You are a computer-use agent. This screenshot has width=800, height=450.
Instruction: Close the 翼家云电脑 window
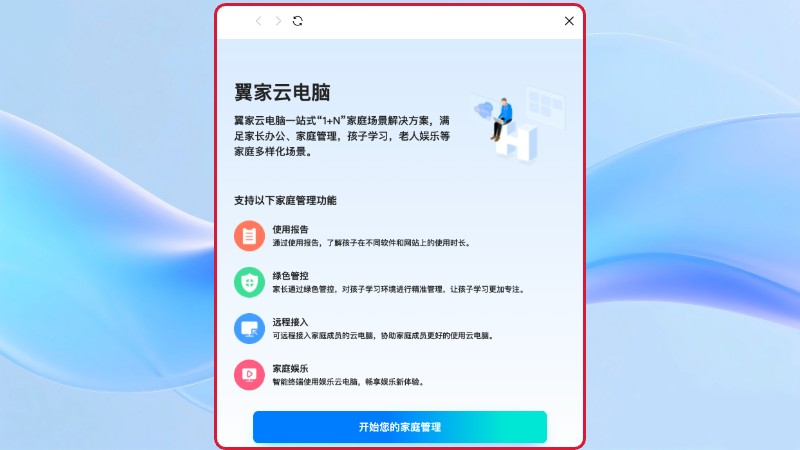[569, 21]
